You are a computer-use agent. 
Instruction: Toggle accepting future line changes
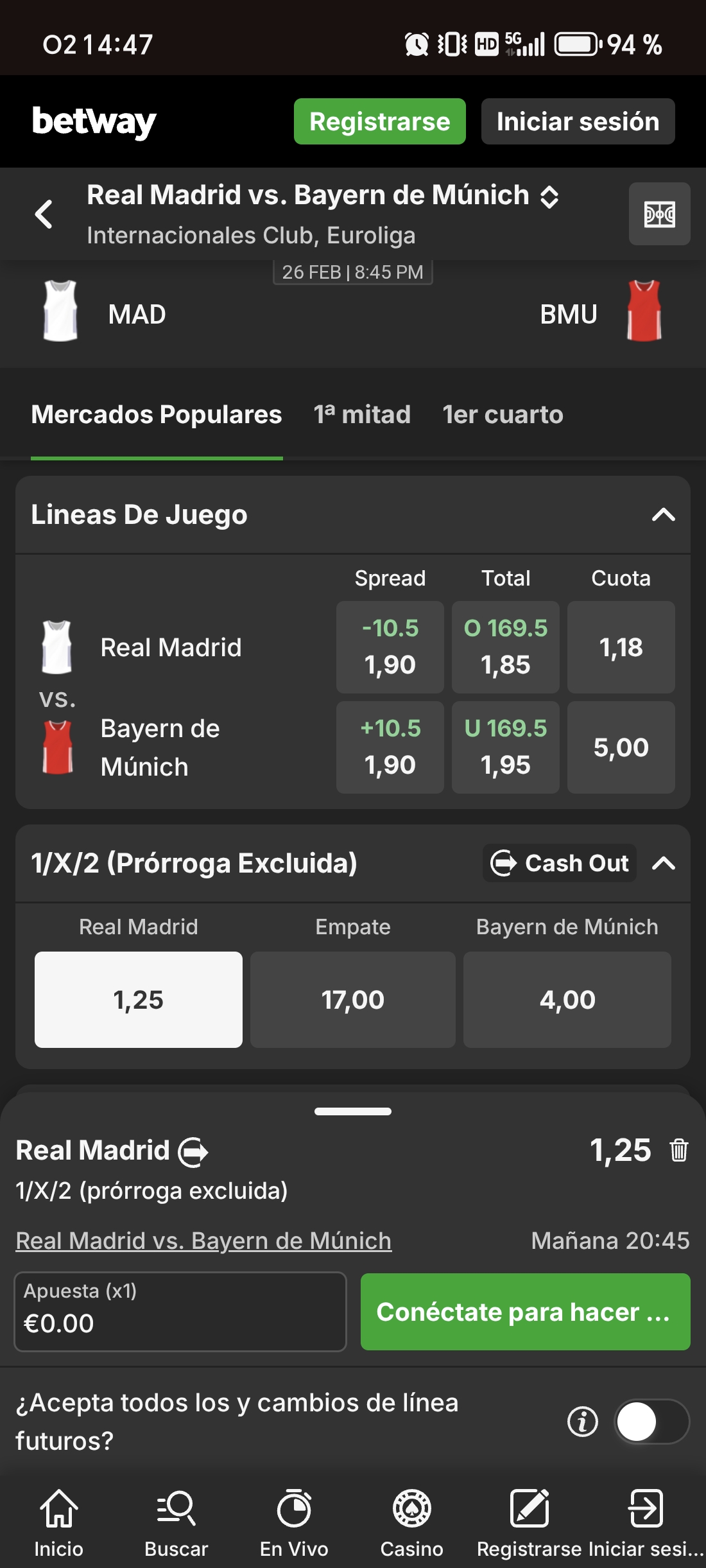point(651,1422)
